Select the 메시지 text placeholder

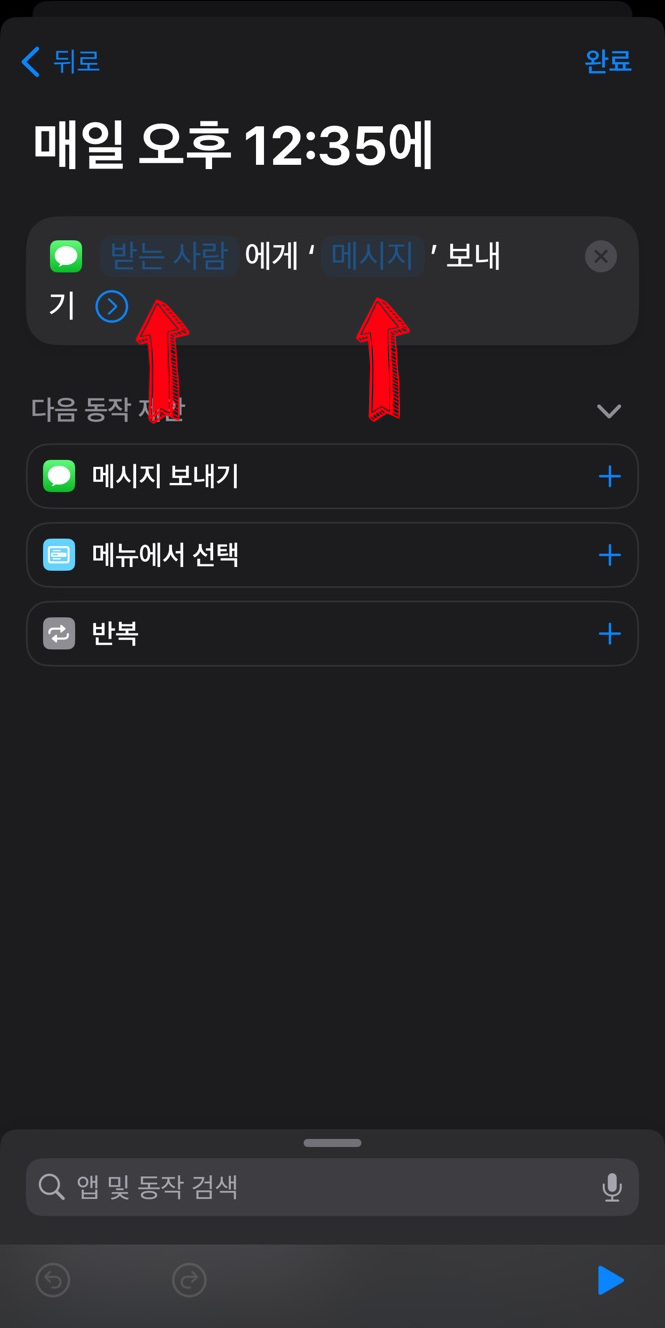(372, 256)
